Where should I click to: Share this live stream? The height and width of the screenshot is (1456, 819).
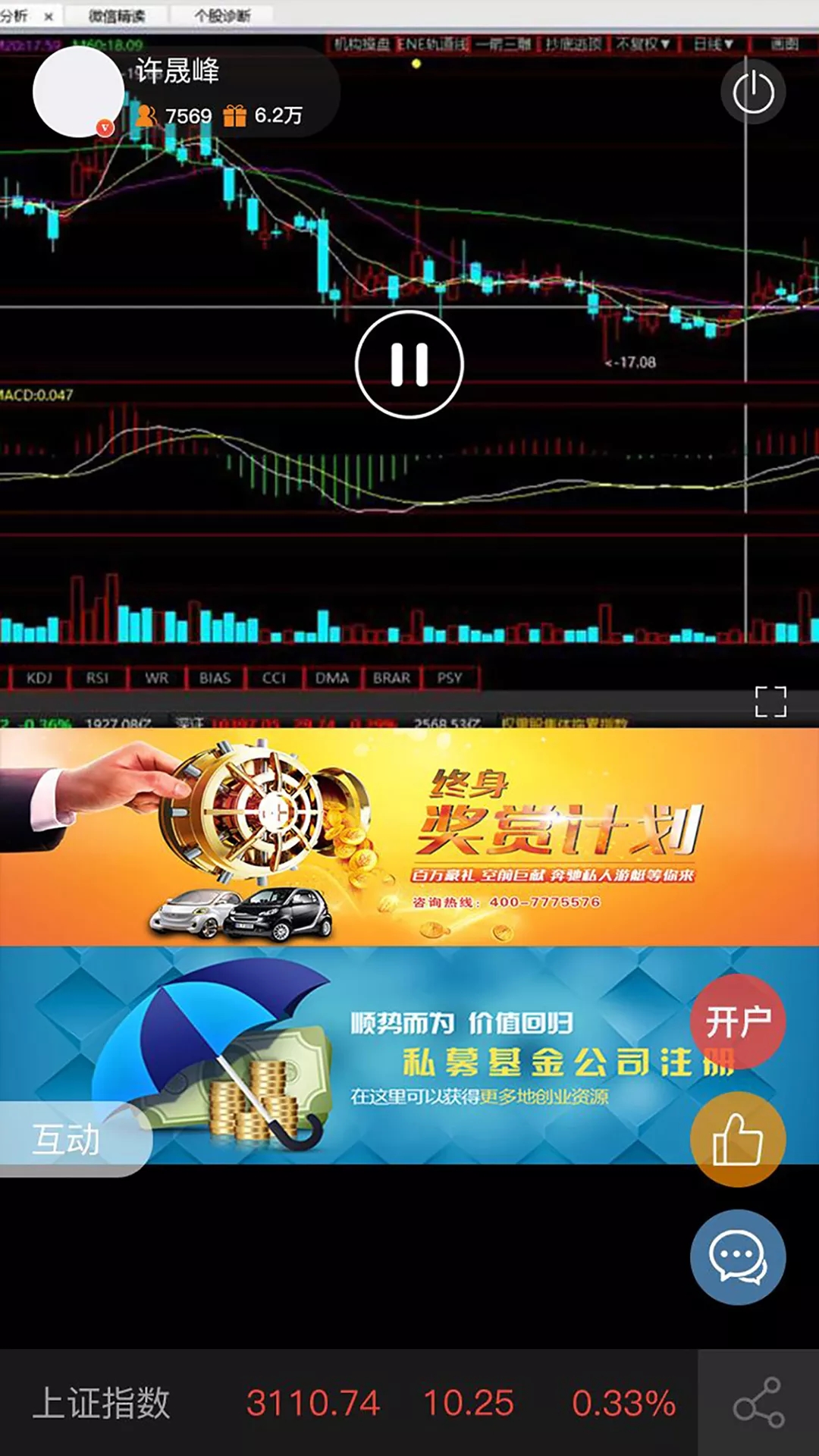[x=758, y=1403]
